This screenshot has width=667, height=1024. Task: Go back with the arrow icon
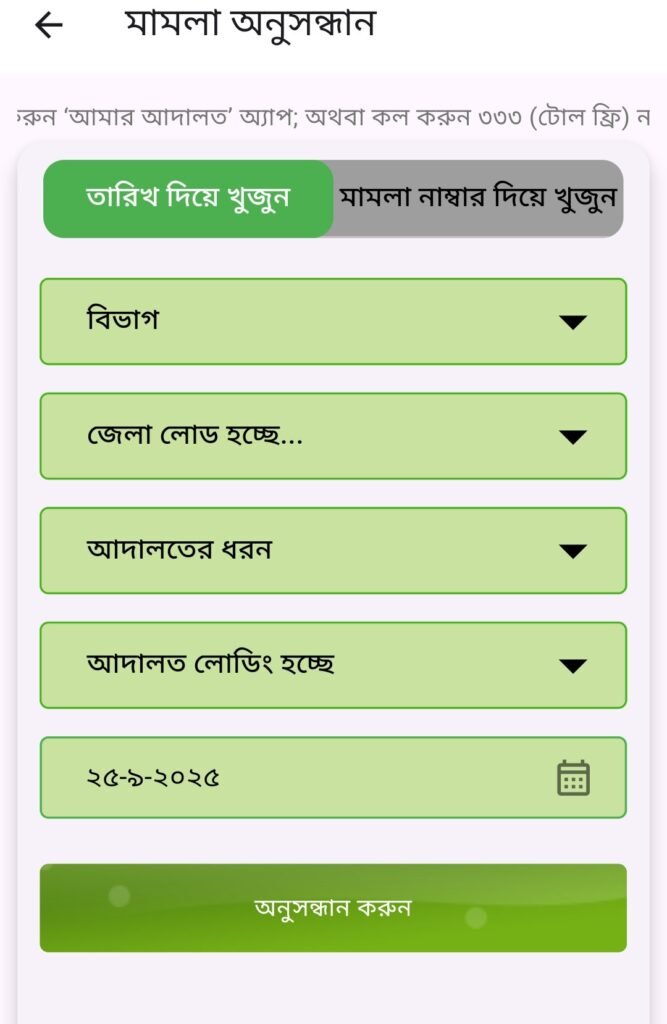48,26
